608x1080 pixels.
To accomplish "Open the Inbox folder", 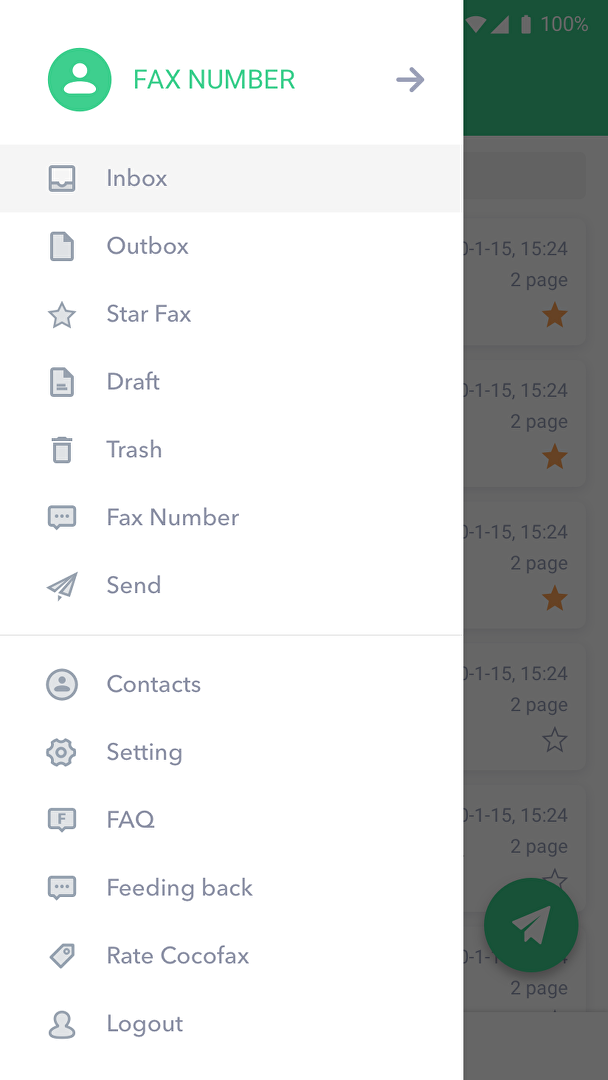I will 231,178.
